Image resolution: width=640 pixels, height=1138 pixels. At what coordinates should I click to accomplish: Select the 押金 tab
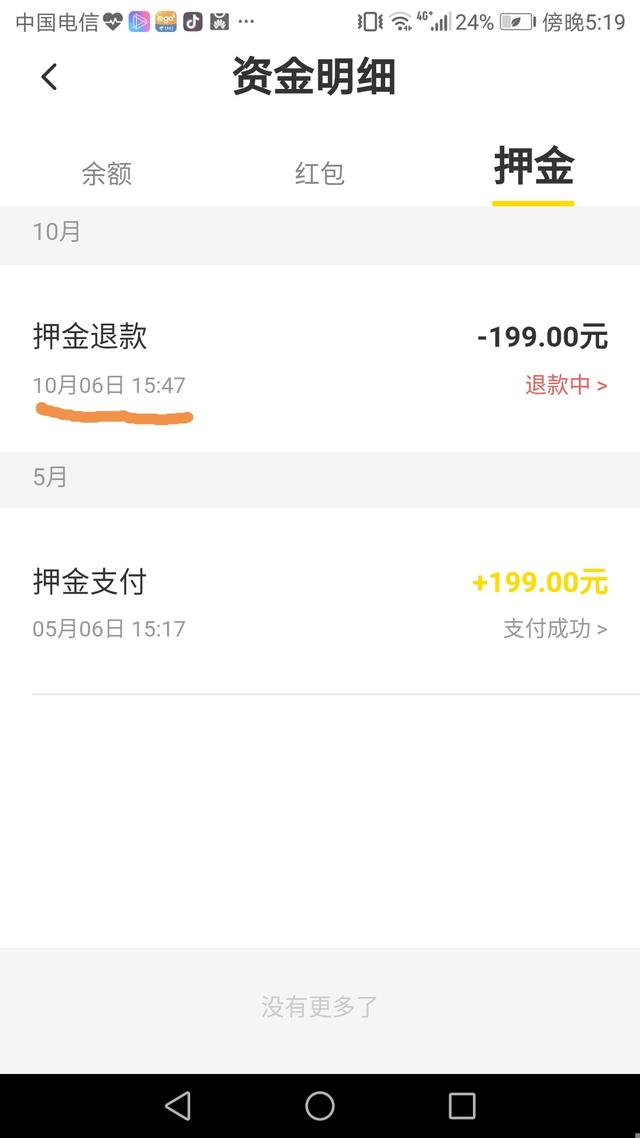pyautogui.click(x=533, y=168)
